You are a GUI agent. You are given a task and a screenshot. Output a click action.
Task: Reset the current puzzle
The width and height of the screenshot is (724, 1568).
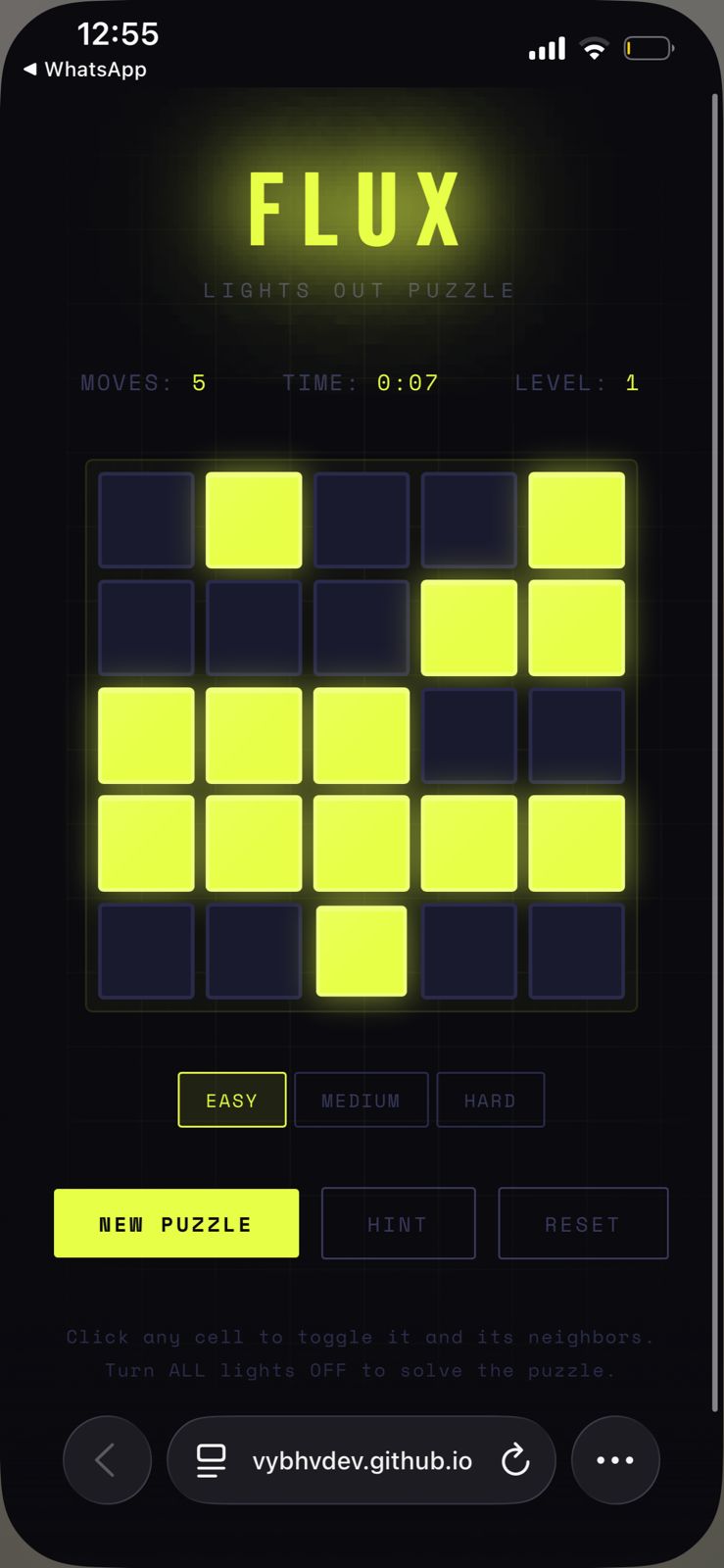pos(583,1223)
